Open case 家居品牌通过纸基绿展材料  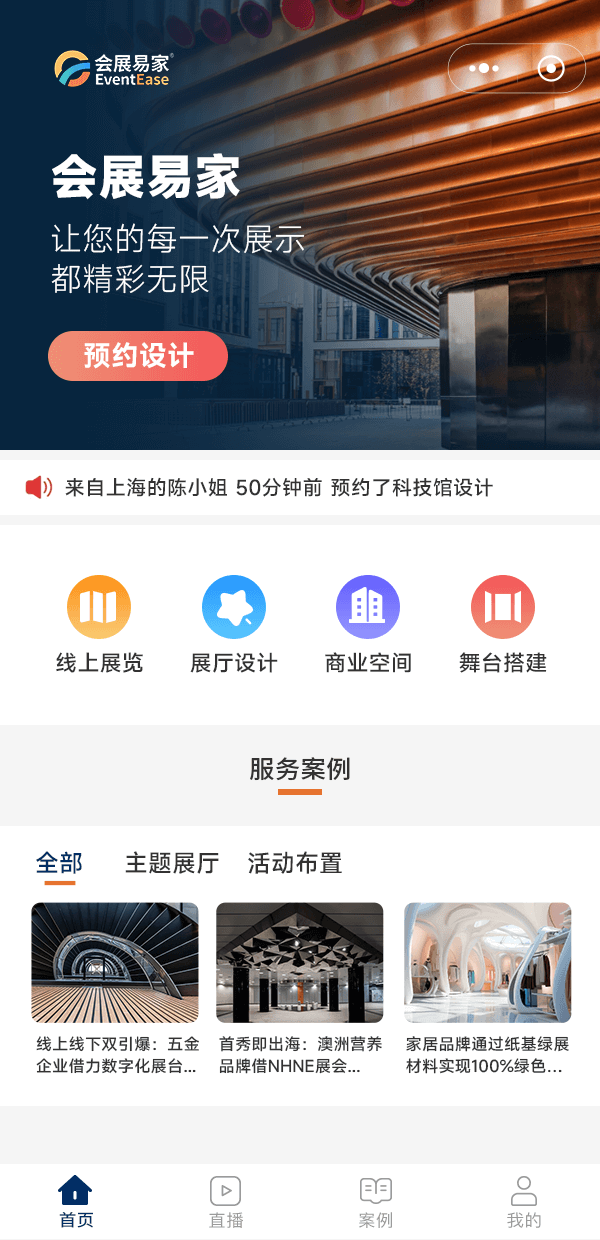(x=487, y=988)
